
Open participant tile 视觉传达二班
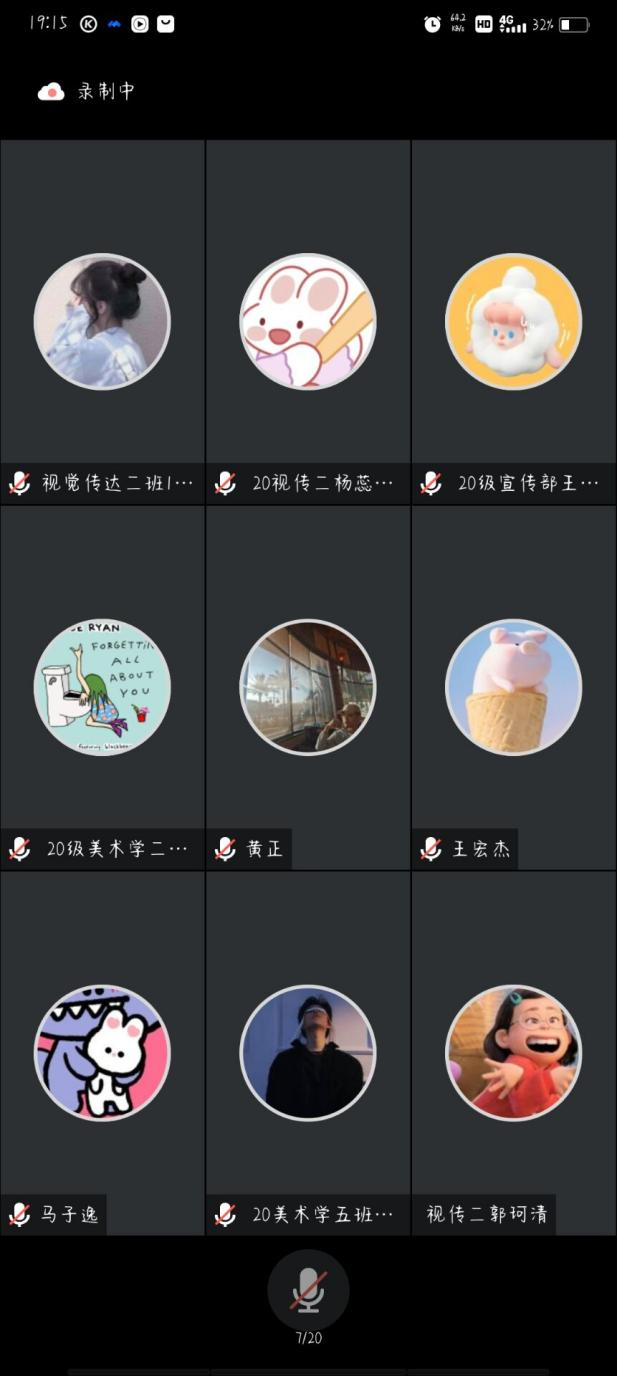[102, 321]
